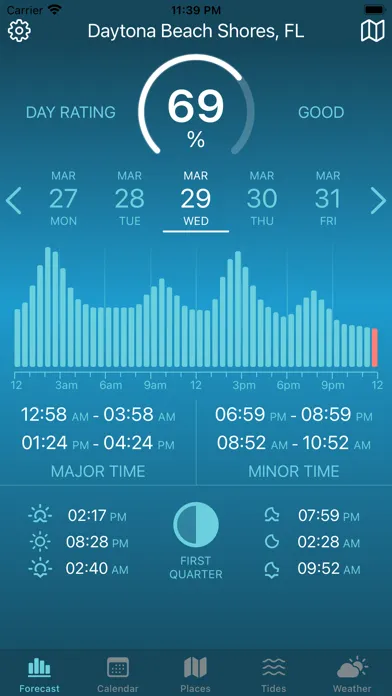
Task: Select Tuesday, March 28
Action: pos(130,198)
